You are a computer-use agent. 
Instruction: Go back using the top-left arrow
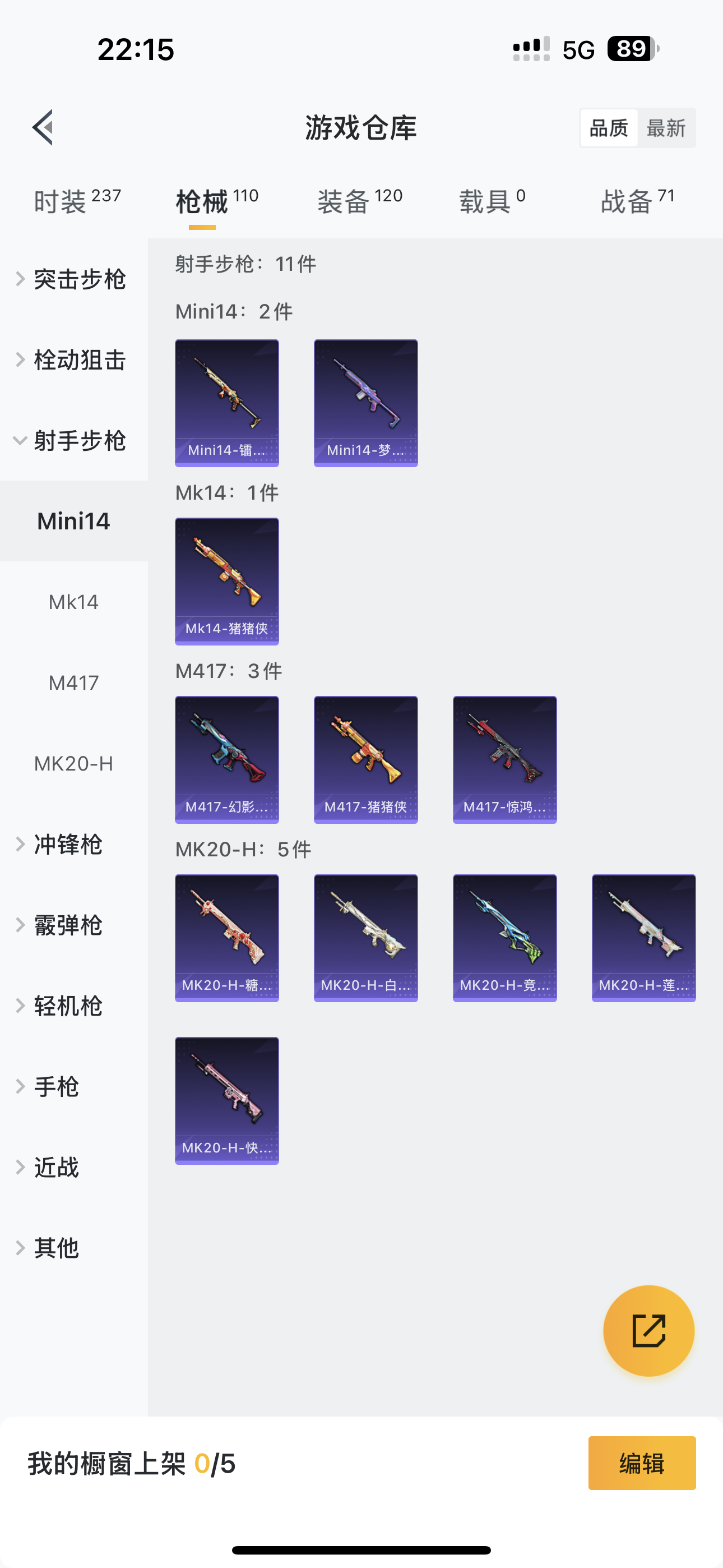click(43, 128)
